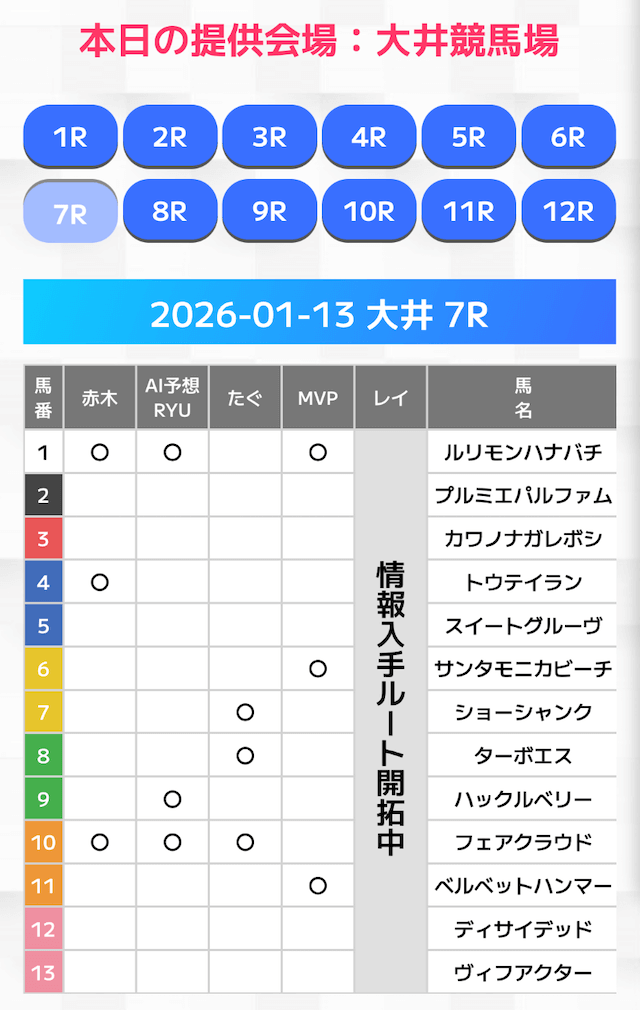Tap the 11R race button
Viewport: 640px width, 1010px height.
click(468, 212)
